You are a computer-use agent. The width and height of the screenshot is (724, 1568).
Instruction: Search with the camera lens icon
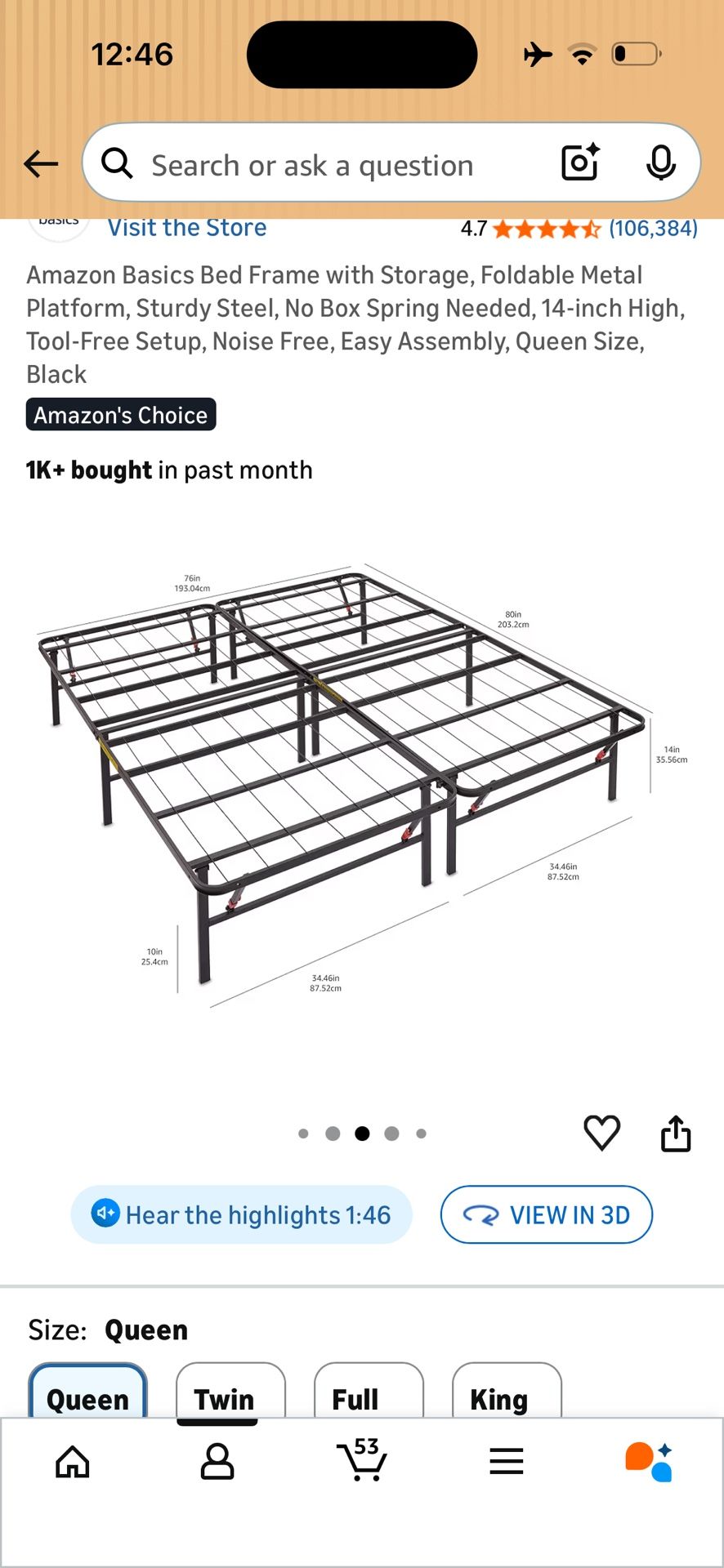pyautogui.click(x=580, y=163)
